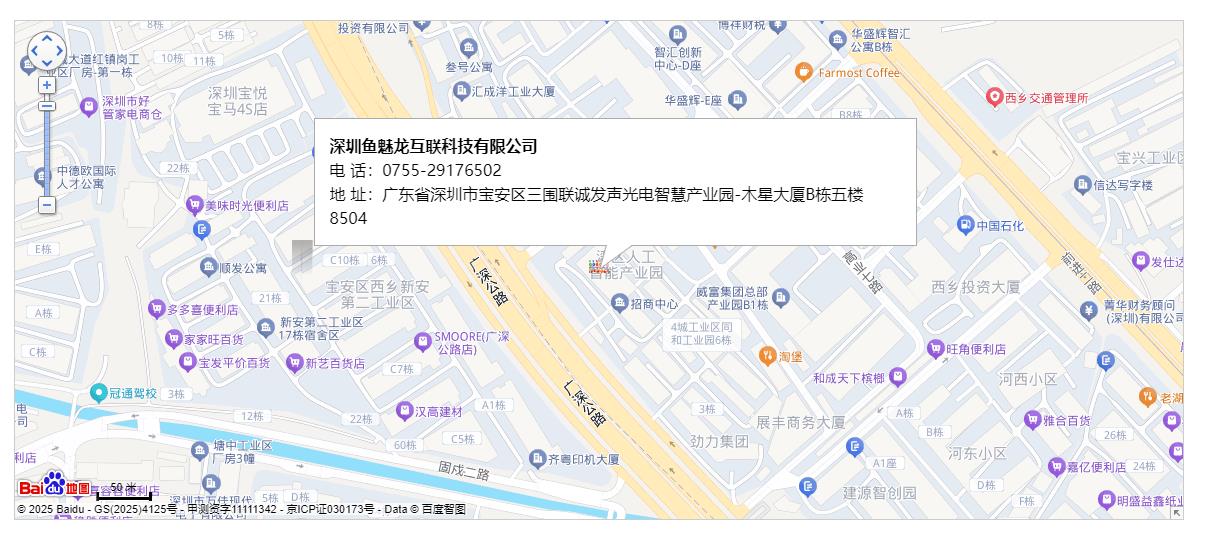Pan the map right with the east arrow
This screenshot has height=545, width=1208.
point(60,50)
